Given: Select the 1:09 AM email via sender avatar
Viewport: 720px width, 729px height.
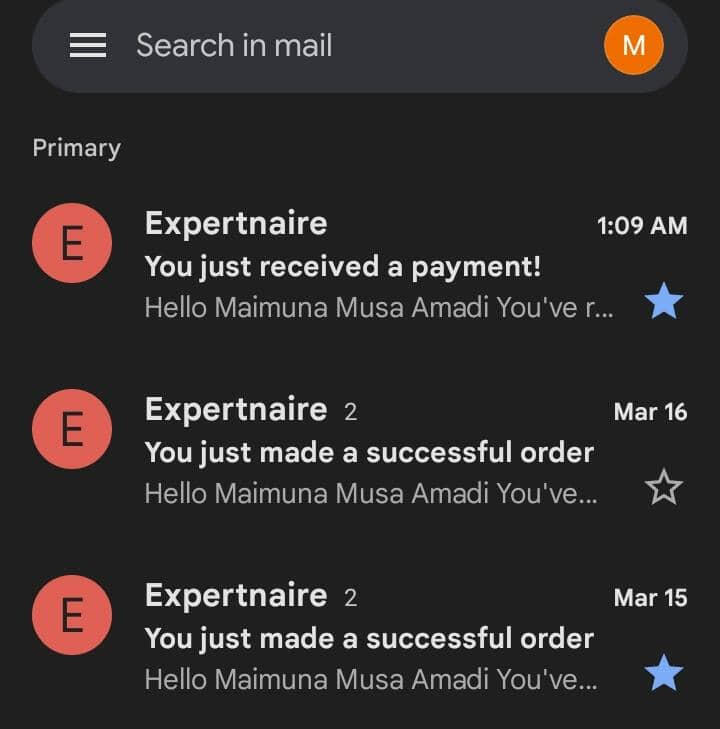Looking at the screenshot, I should 72,243.
